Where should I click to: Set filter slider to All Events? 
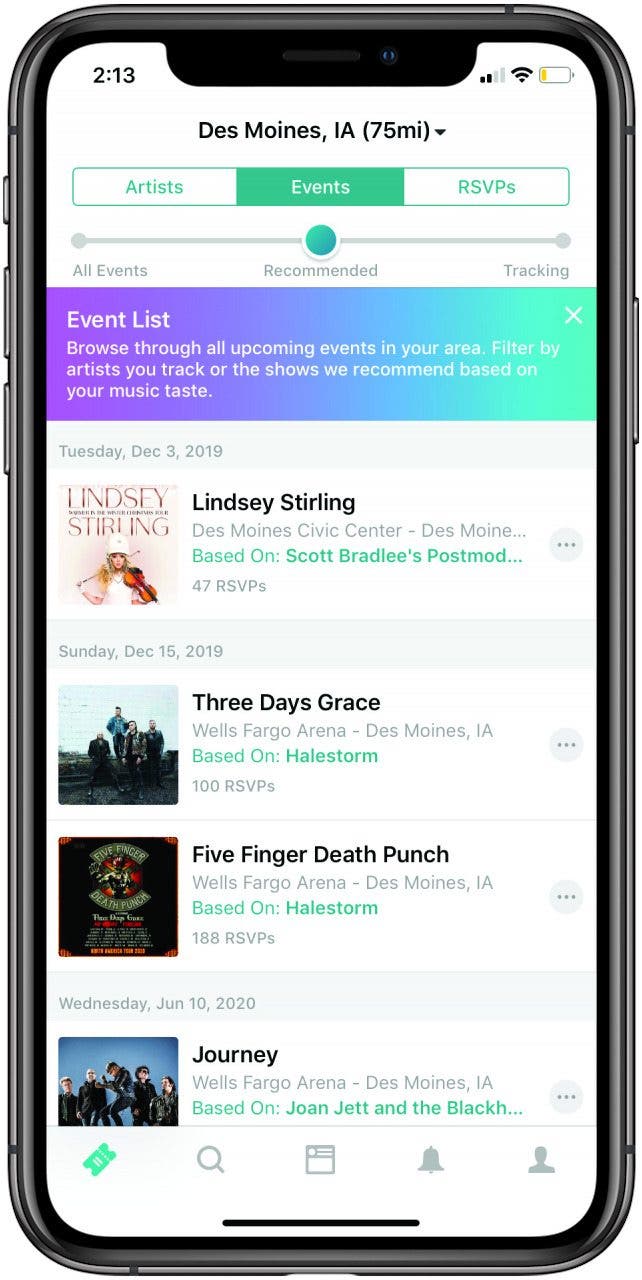(x=79, y=241)
